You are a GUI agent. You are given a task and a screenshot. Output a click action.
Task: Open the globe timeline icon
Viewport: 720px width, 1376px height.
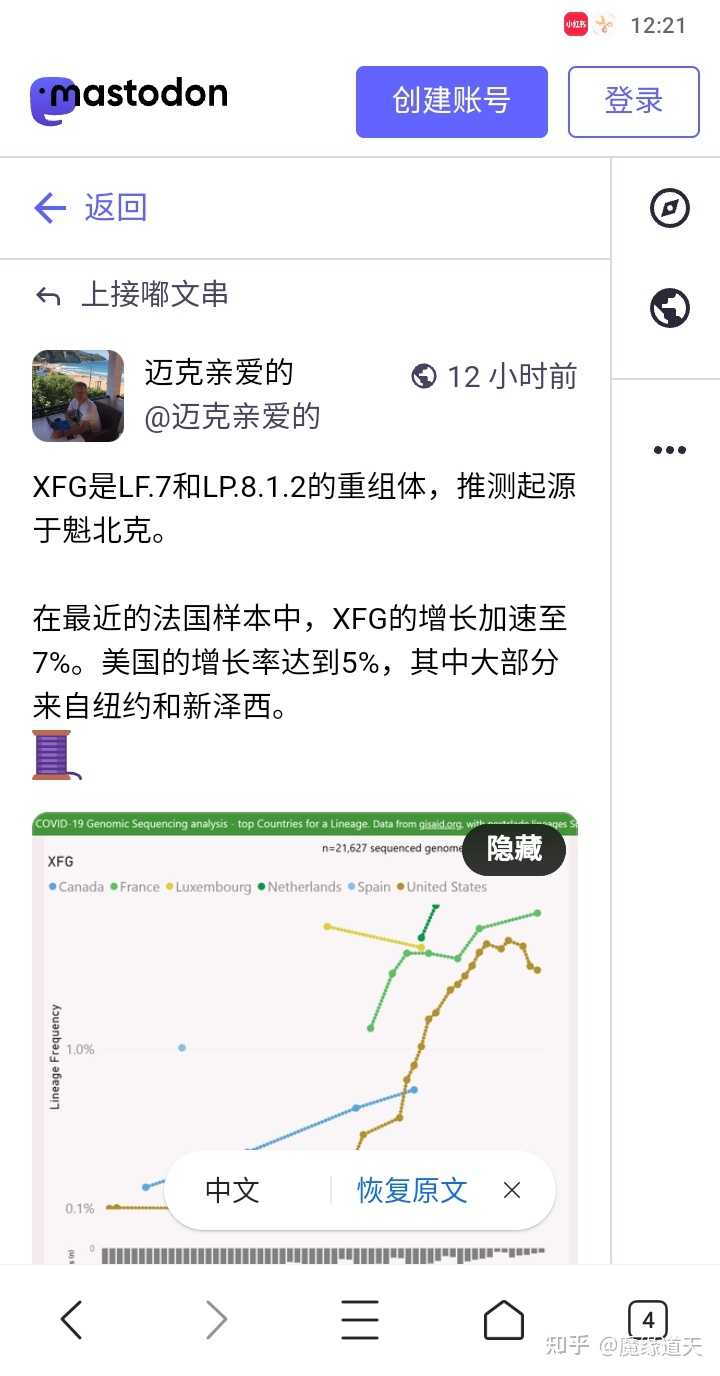(669, 308)
